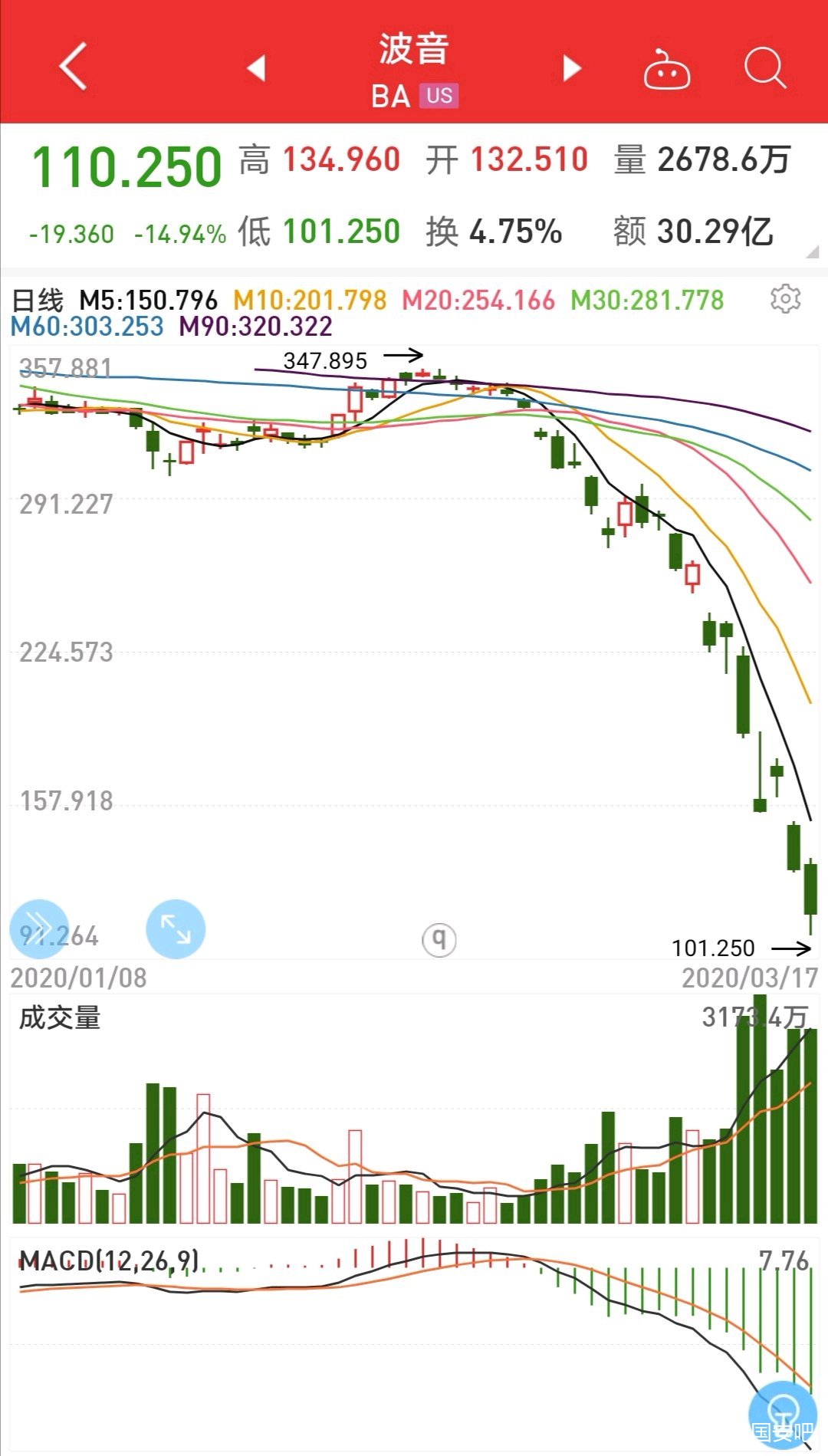Expand chart to full screen

[x=176, y=928]
